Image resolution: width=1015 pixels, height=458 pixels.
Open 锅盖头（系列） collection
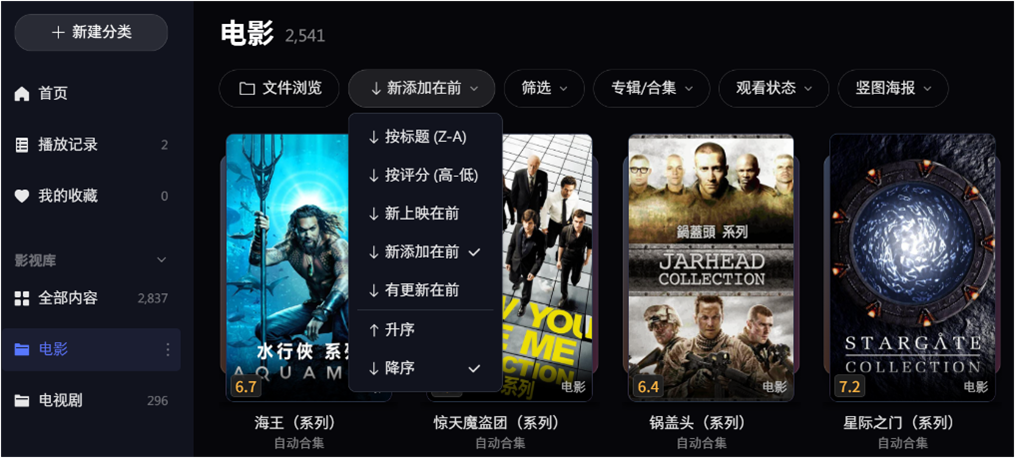(711, 268)
